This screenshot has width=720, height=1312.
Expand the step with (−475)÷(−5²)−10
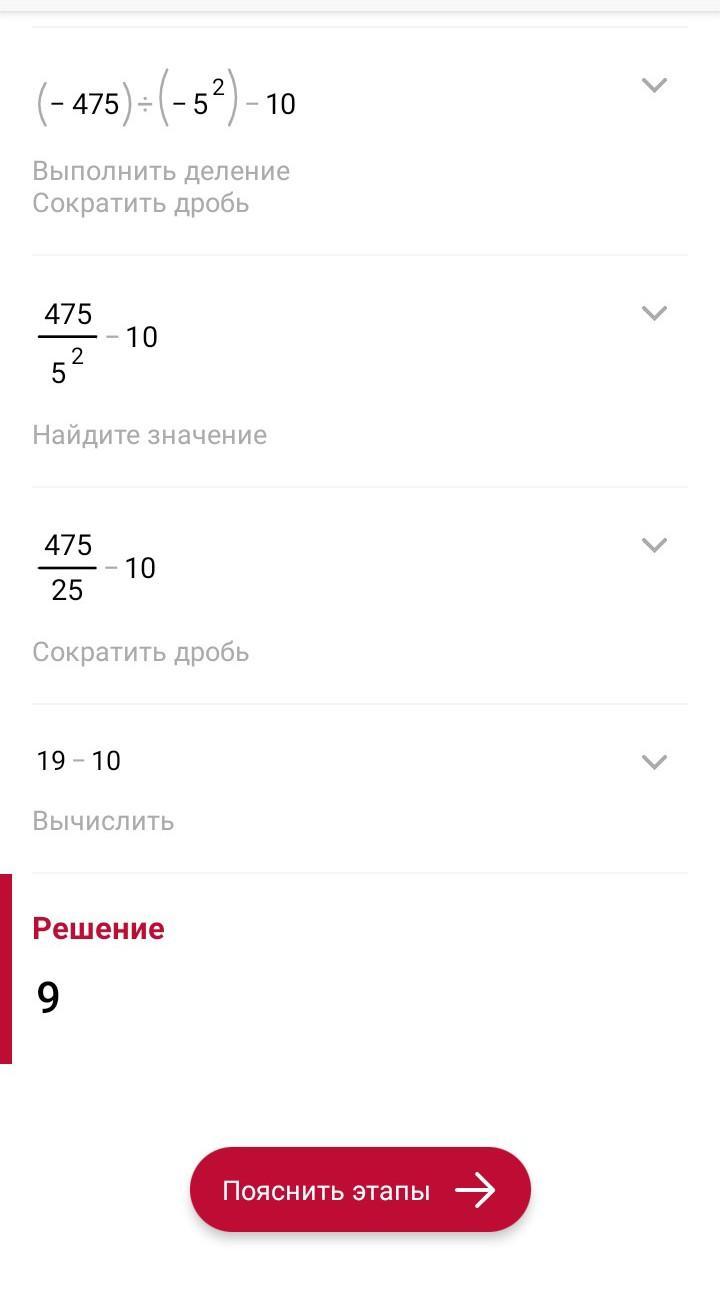click(654, 86)
